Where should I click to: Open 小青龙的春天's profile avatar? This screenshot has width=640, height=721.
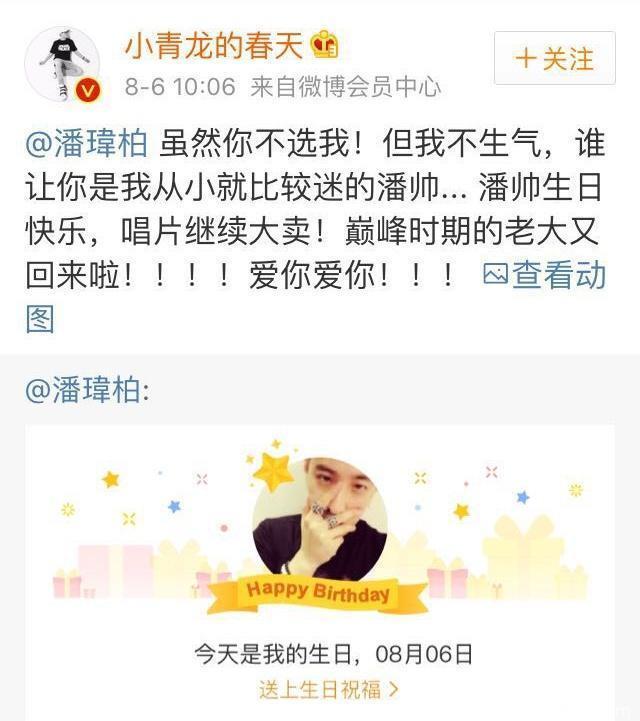coord(62,64)
